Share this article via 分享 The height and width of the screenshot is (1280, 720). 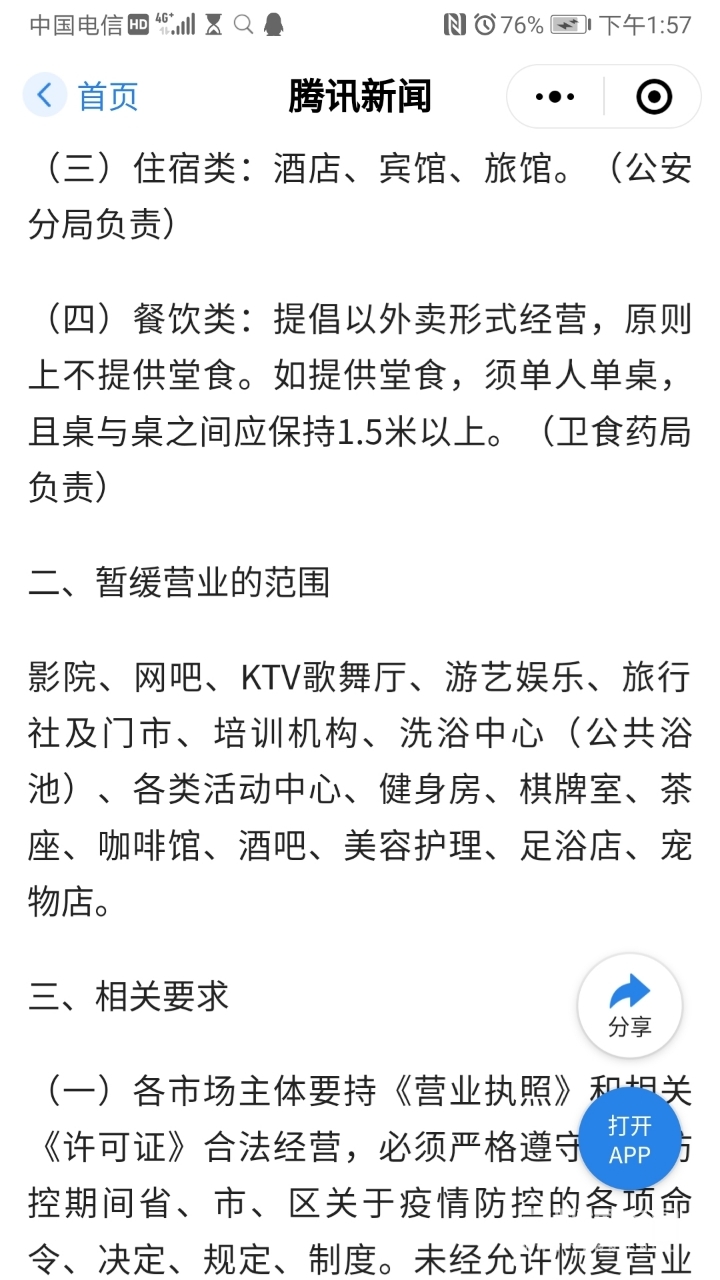[630, 1006]
